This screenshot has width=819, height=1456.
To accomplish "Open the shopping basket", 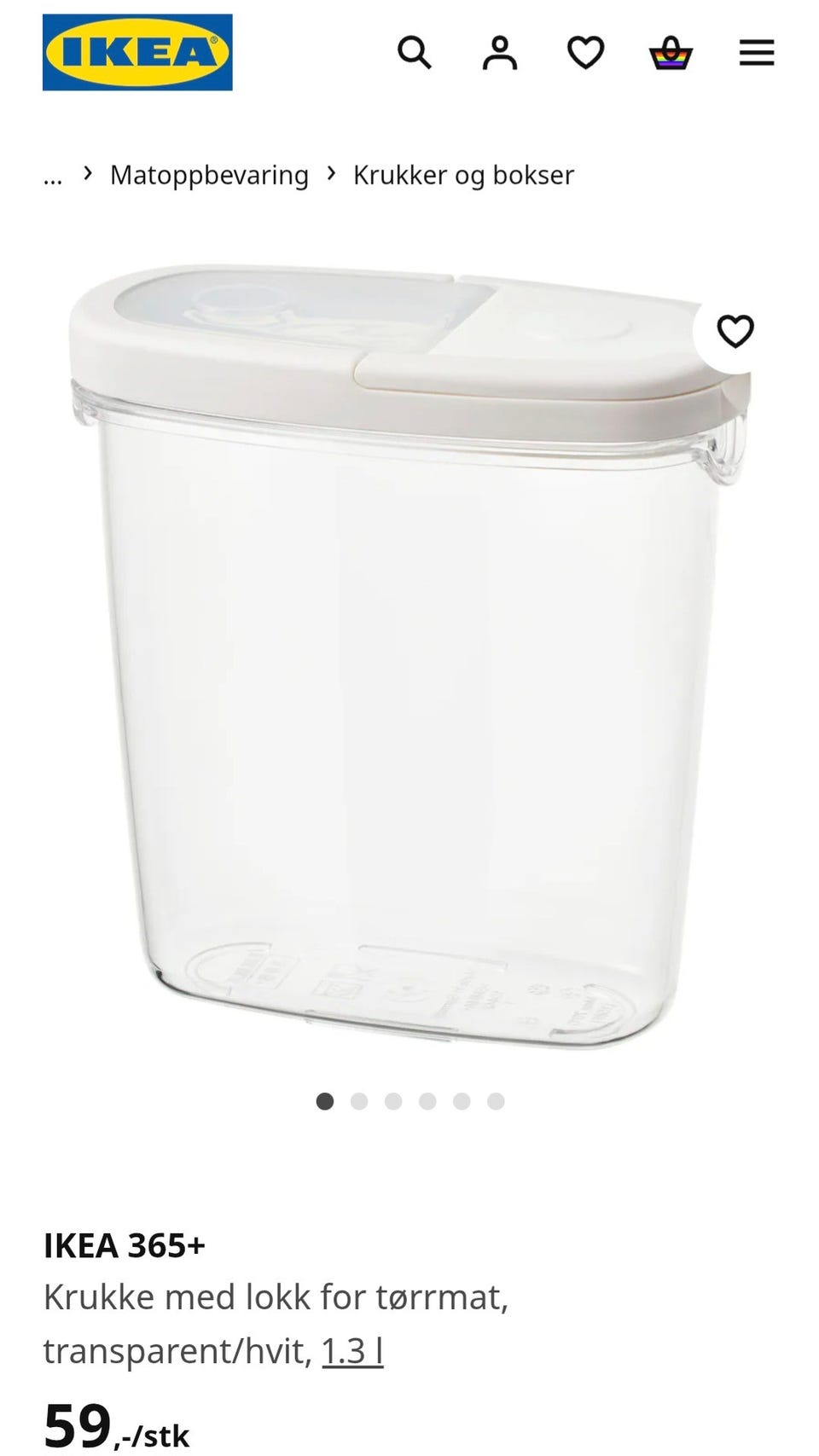I will click(671, 53).
